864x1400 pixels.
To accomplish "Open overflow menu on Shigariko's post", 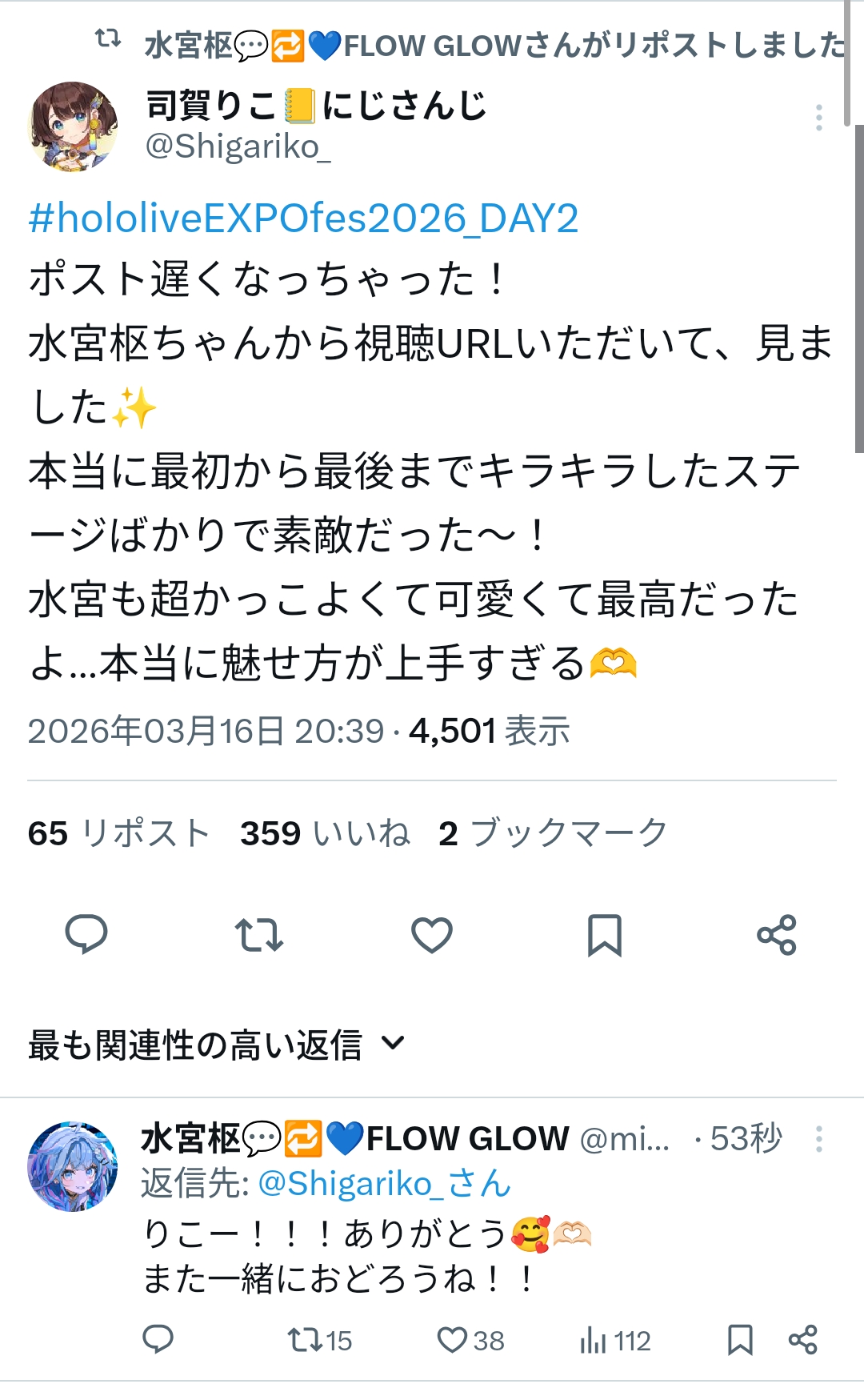I will tap(818, 118).
